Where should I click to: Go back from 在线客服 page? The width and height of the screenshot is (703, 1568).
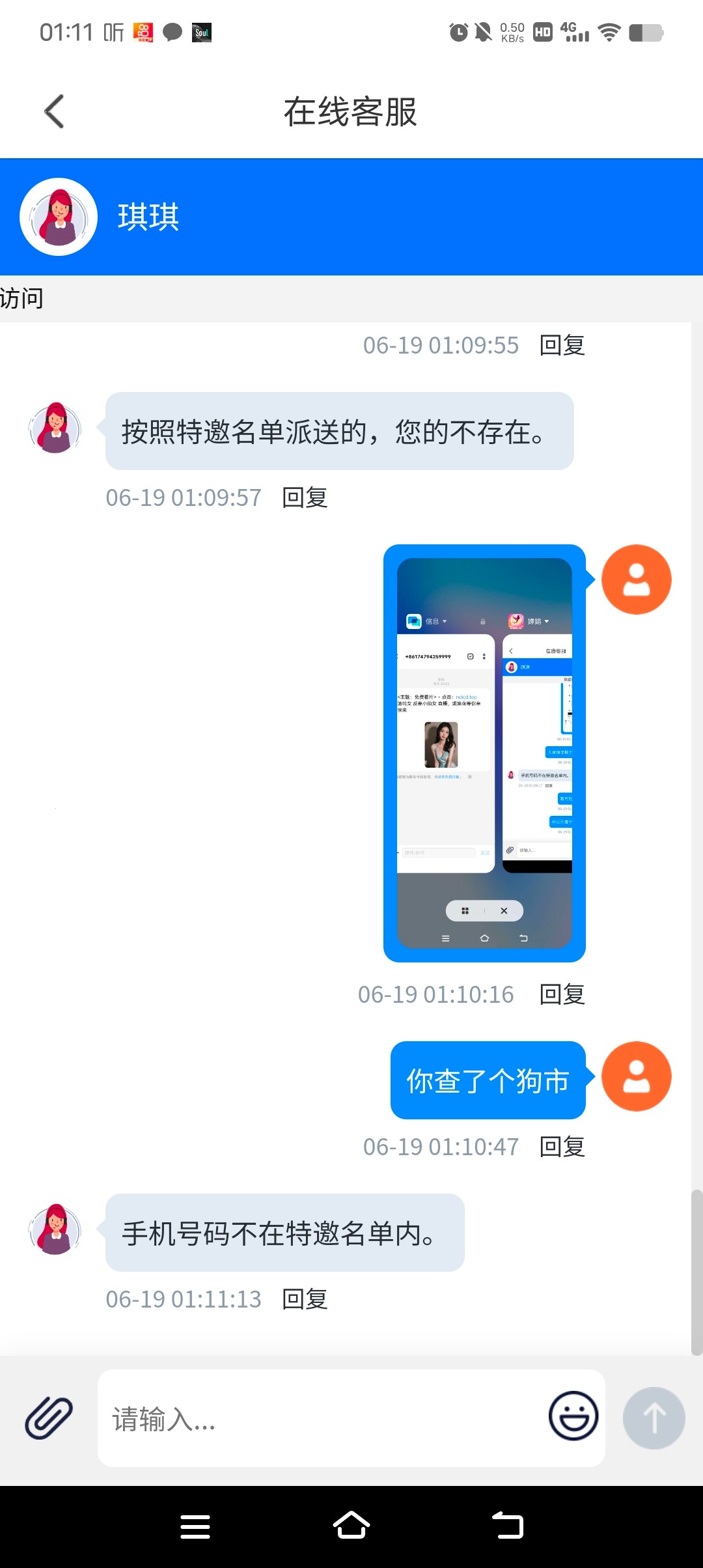[55, 111]
